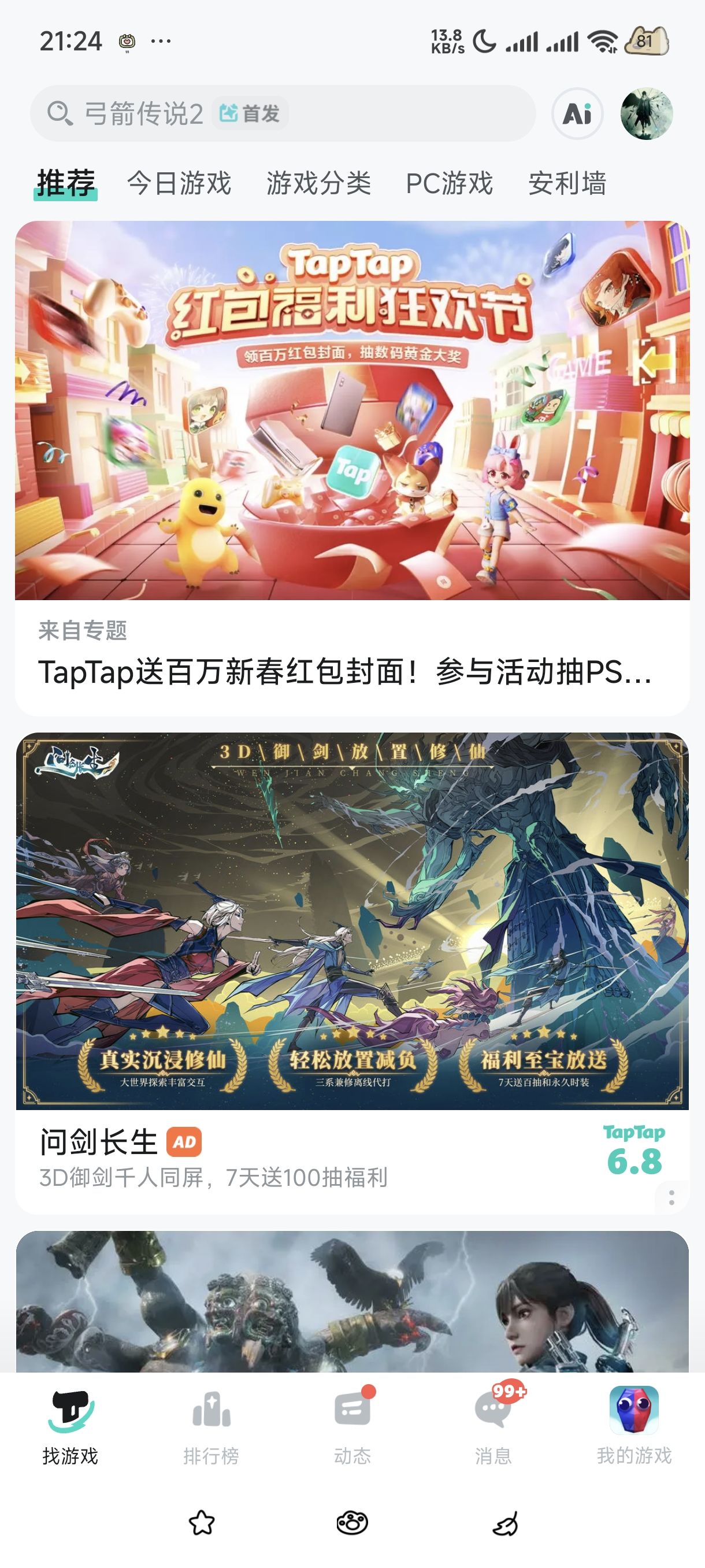Open the game card with the armored woman
The width and height of the screenshot is (705, 1568).
pyautogui.click(x=352, y=1303)
